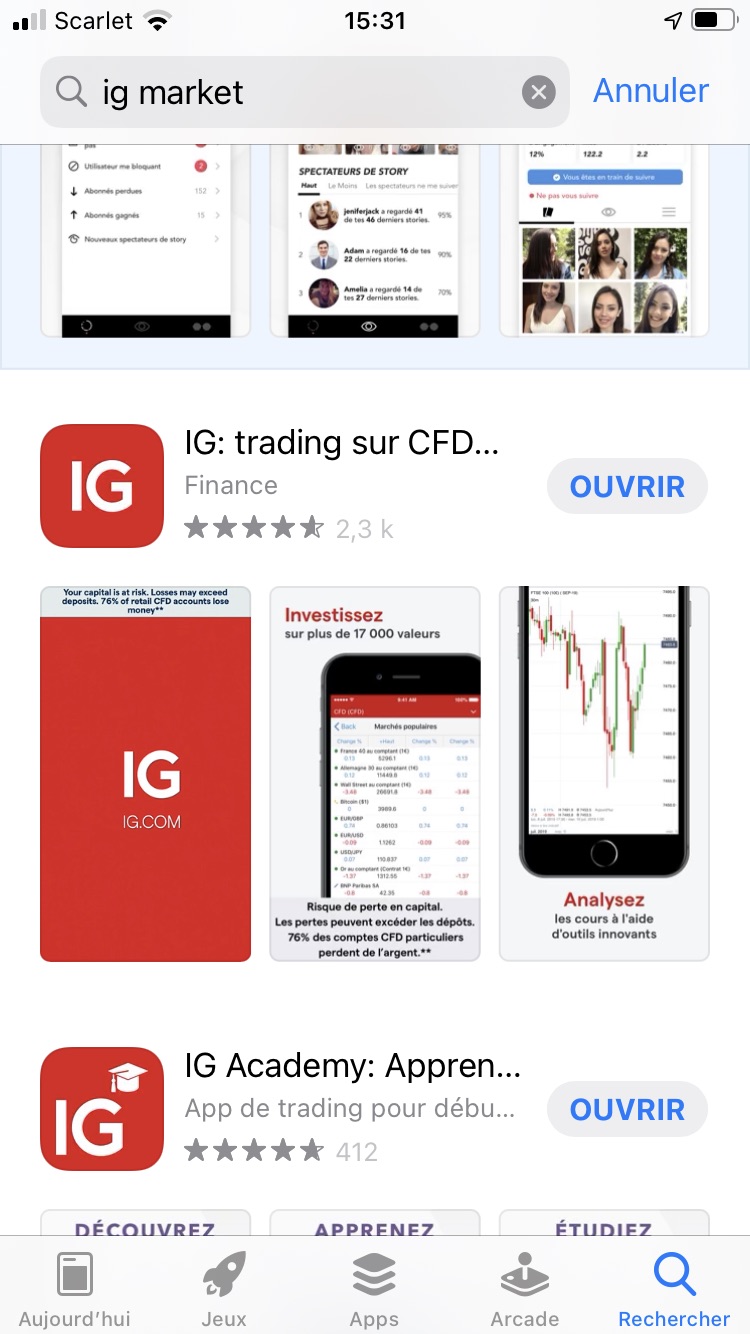View the Spectateurs de story screenshot
This screenshot has width=750, height=1334.
point(375,240)
